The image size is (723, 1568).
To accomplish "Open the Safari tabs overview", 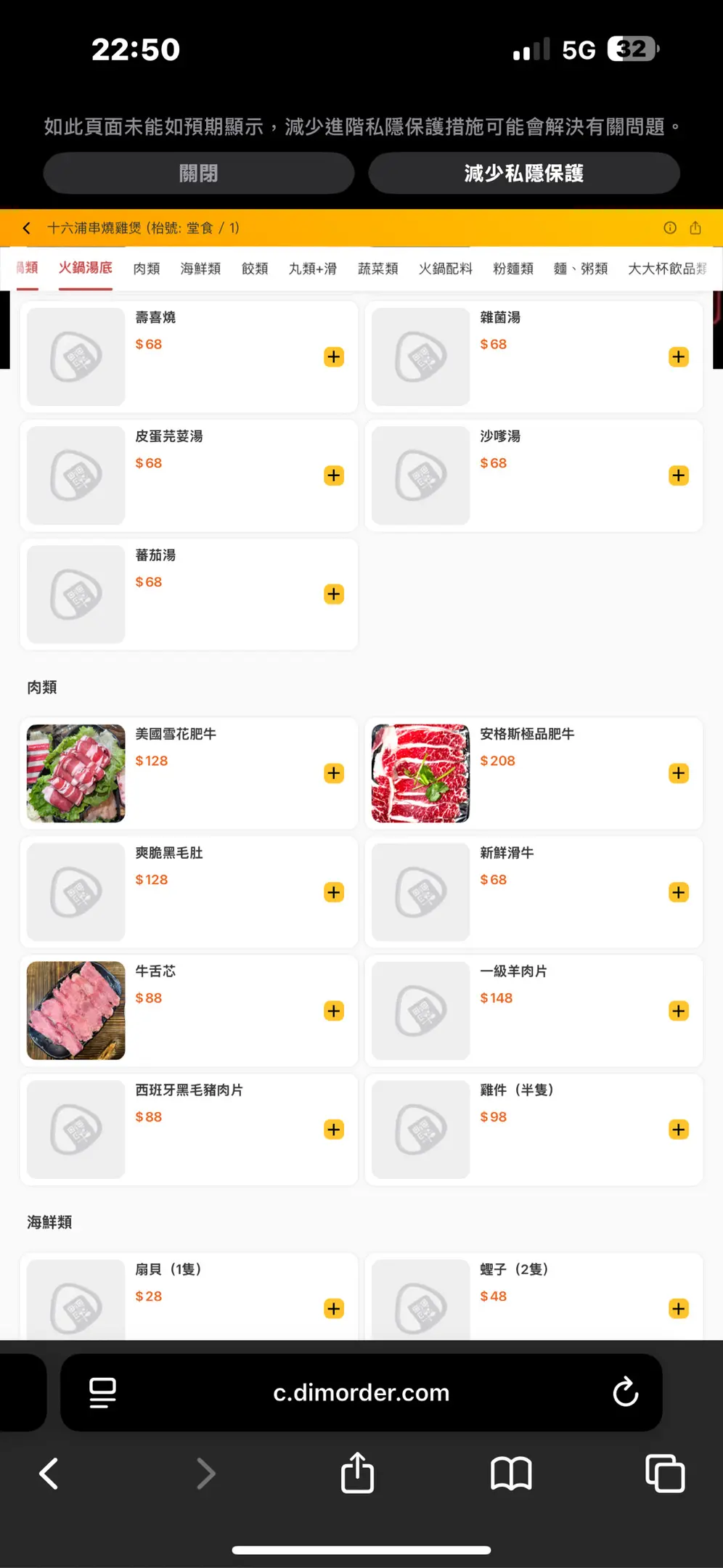I will [x=665, y=1474].
